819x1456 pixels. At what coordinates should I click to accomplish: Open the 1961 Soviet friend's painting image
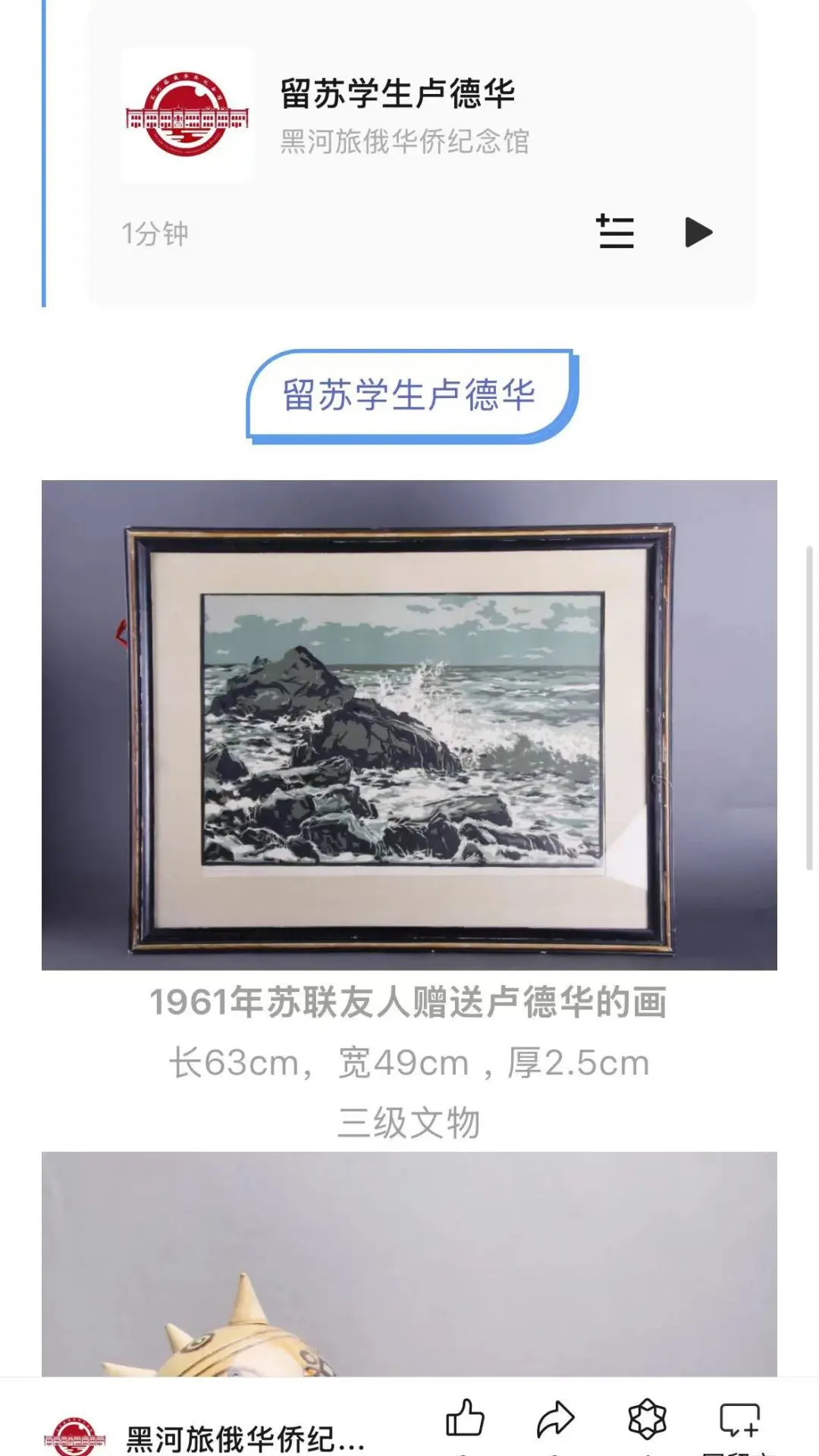[409, 725]
